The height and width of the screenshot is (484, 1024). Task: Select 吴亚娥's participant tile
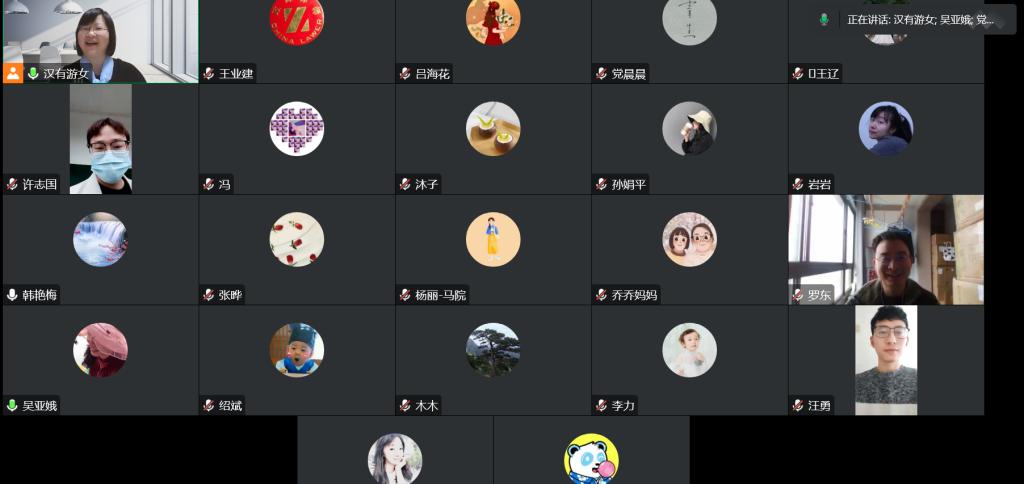100,360
